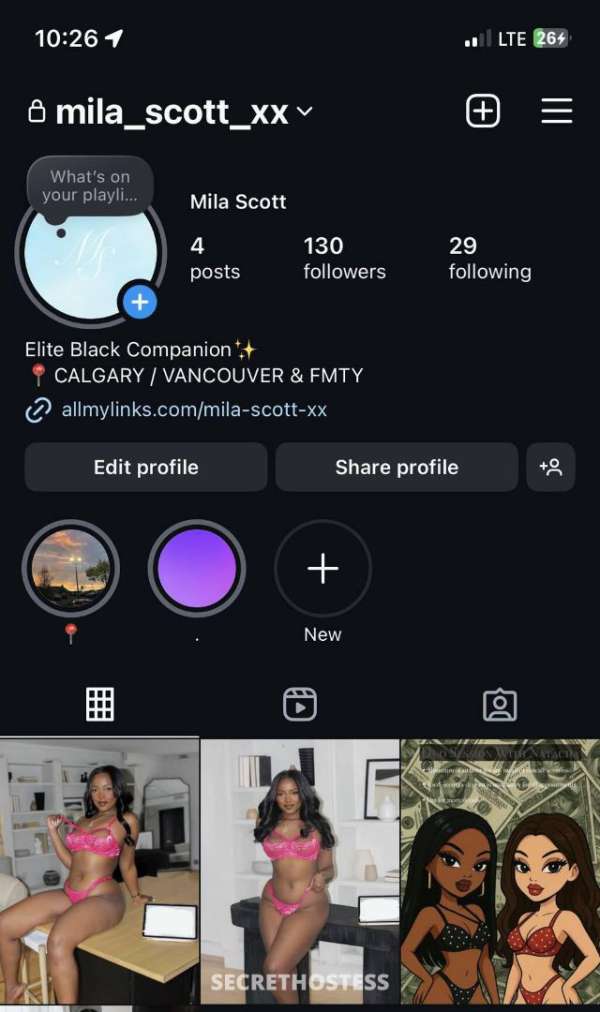Open the sunset story highlight
600x1012 pixels.
(70, 568)
